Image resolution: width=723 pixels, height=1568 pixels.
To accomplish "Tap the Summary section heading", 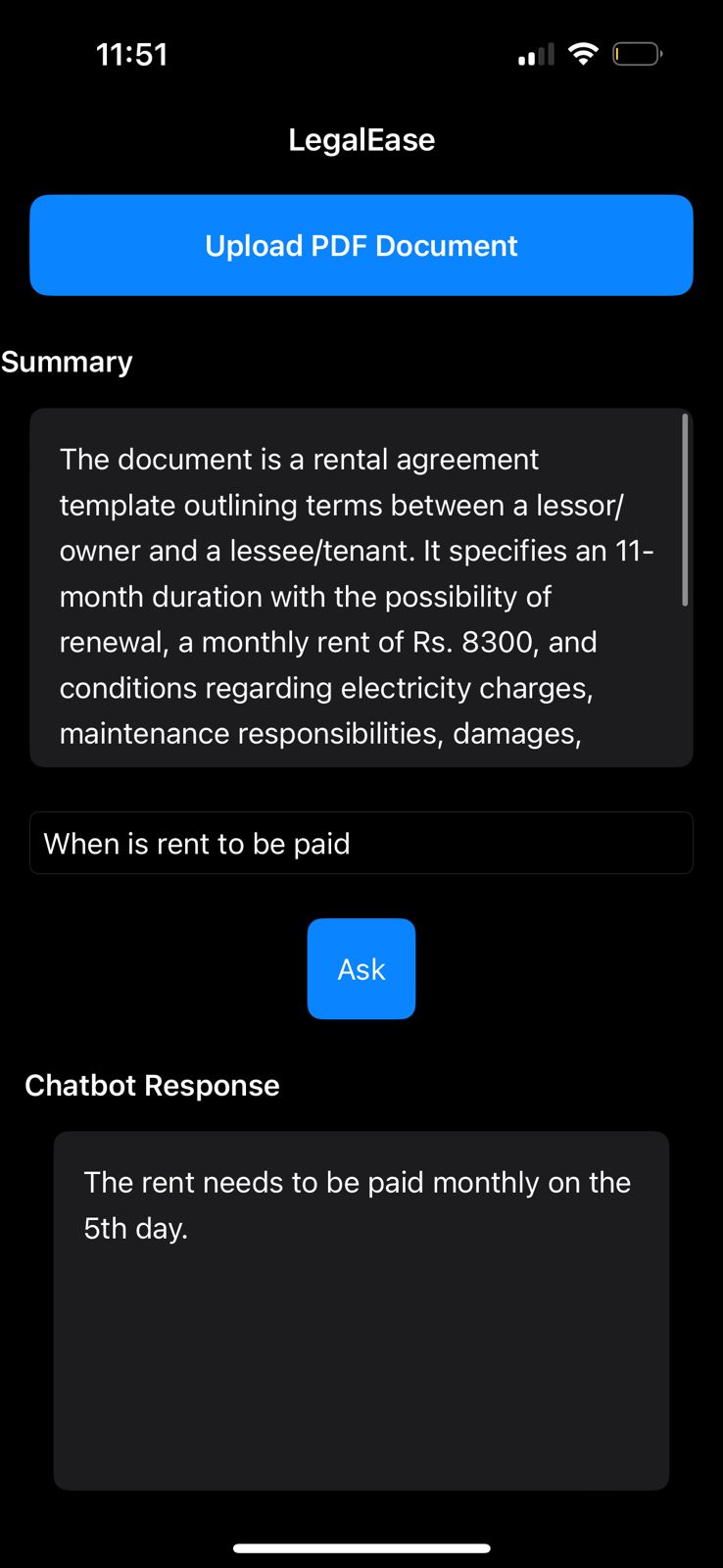I will 67,362.
